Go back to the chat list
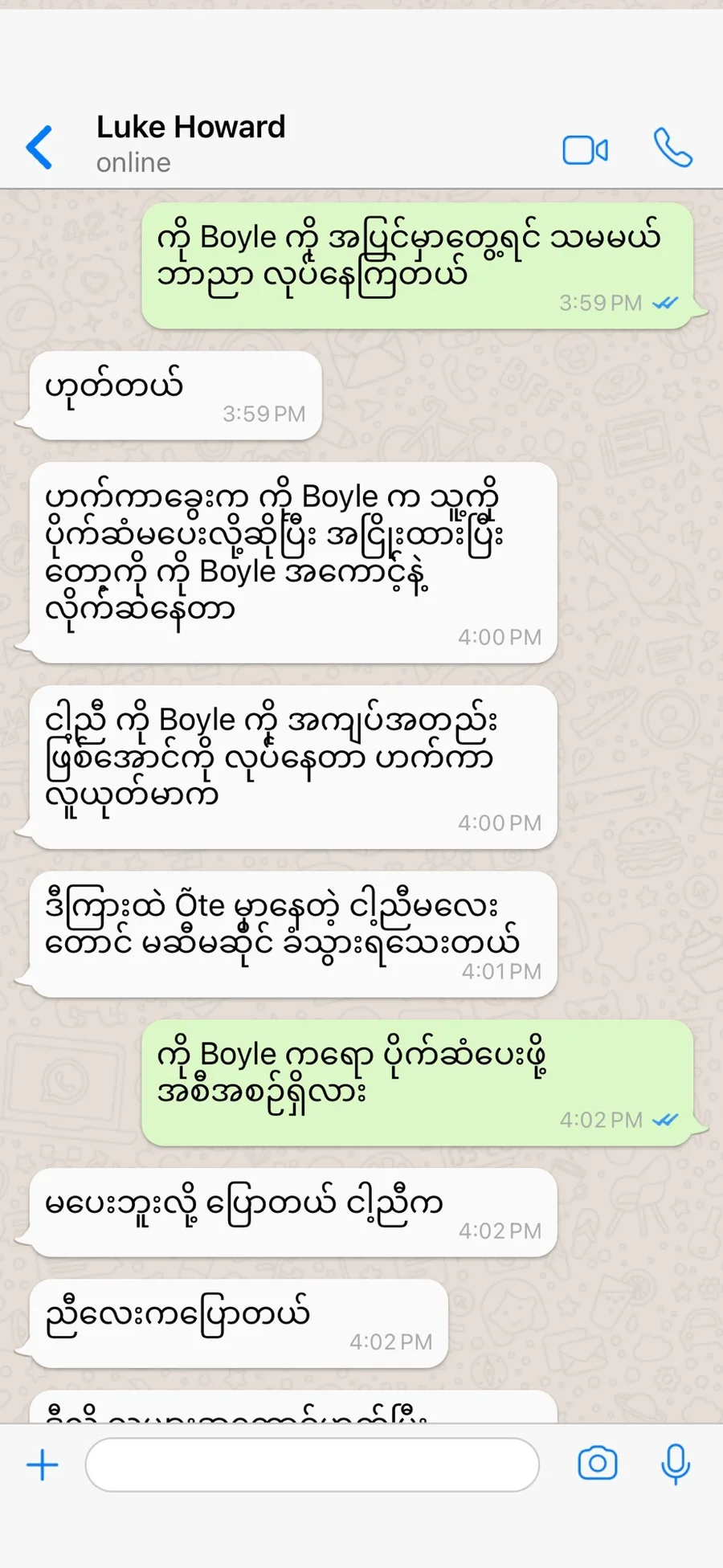 point(39,148)
